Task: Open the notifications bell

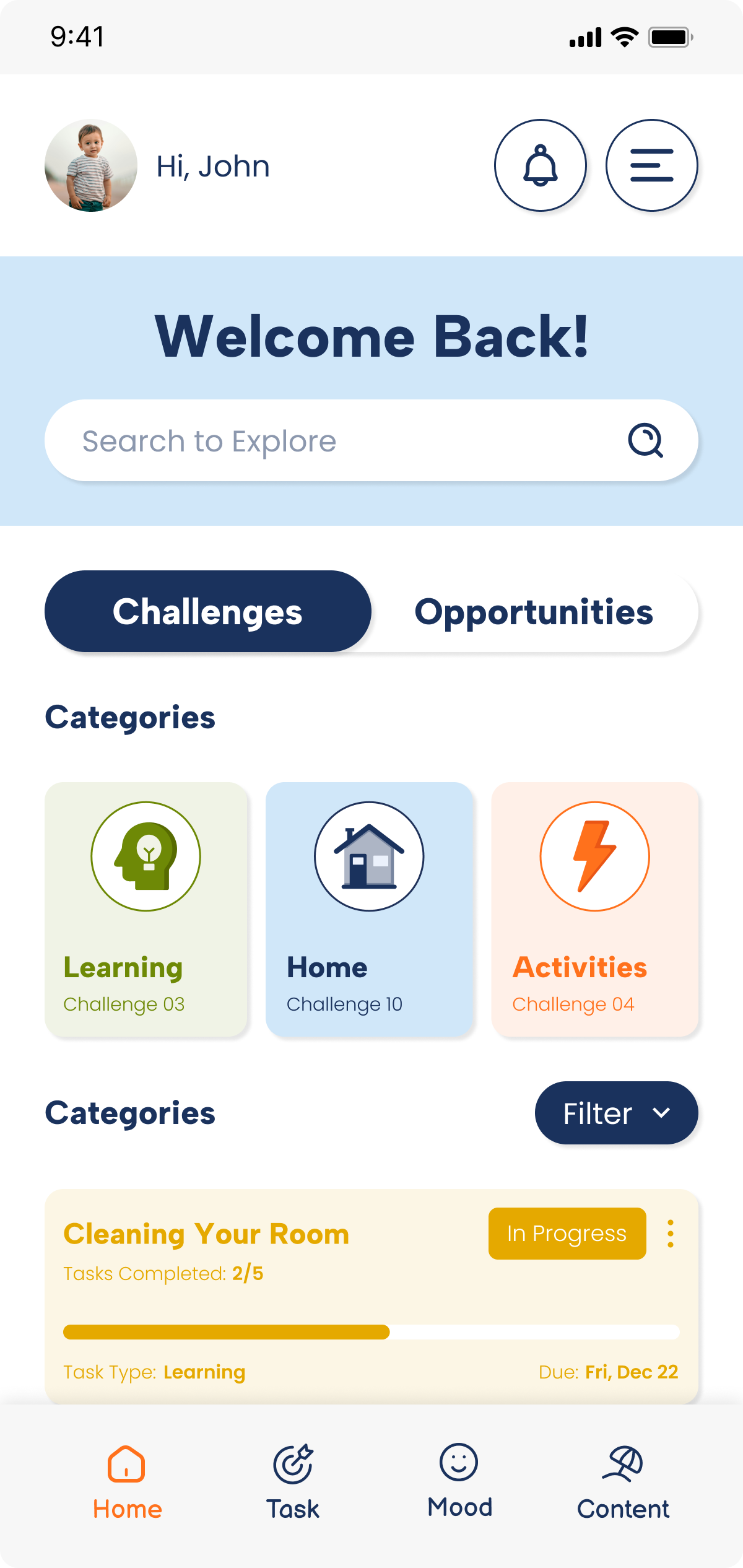Action: click(x=540, y=165)
